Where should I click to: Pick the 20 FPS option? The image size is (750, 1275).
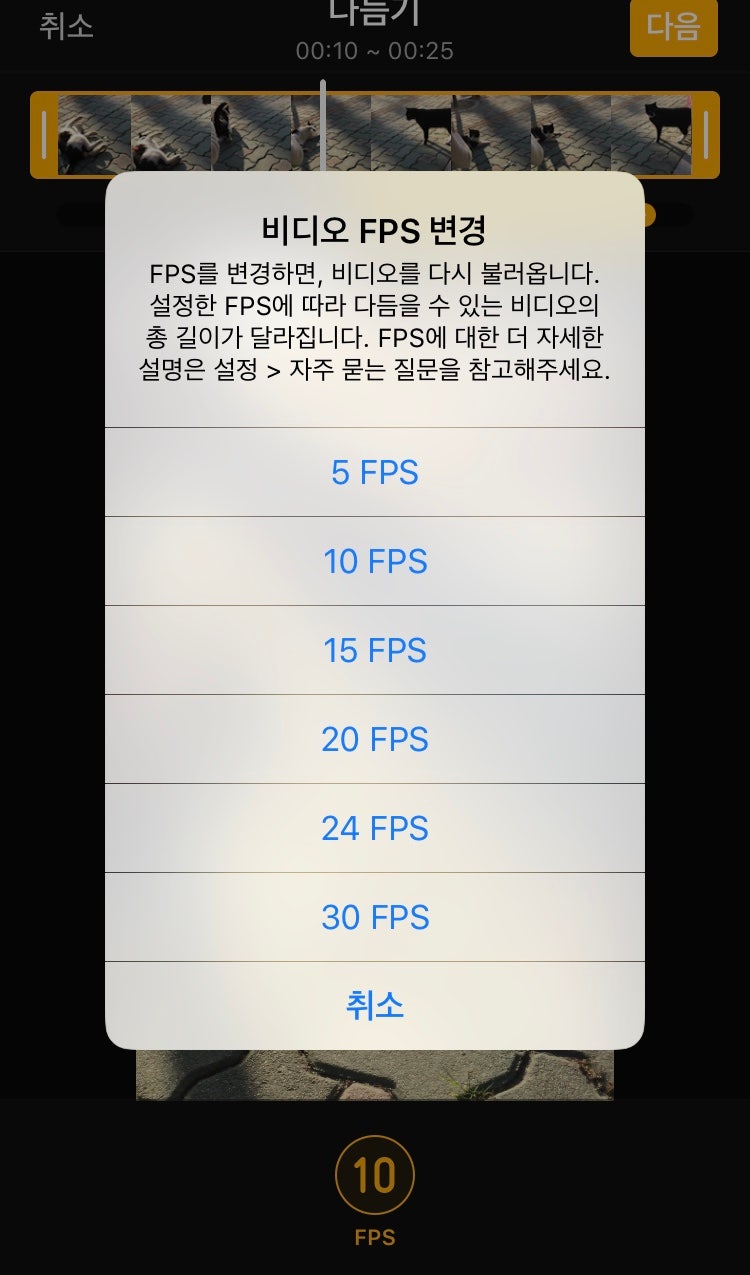click(375, 739)
